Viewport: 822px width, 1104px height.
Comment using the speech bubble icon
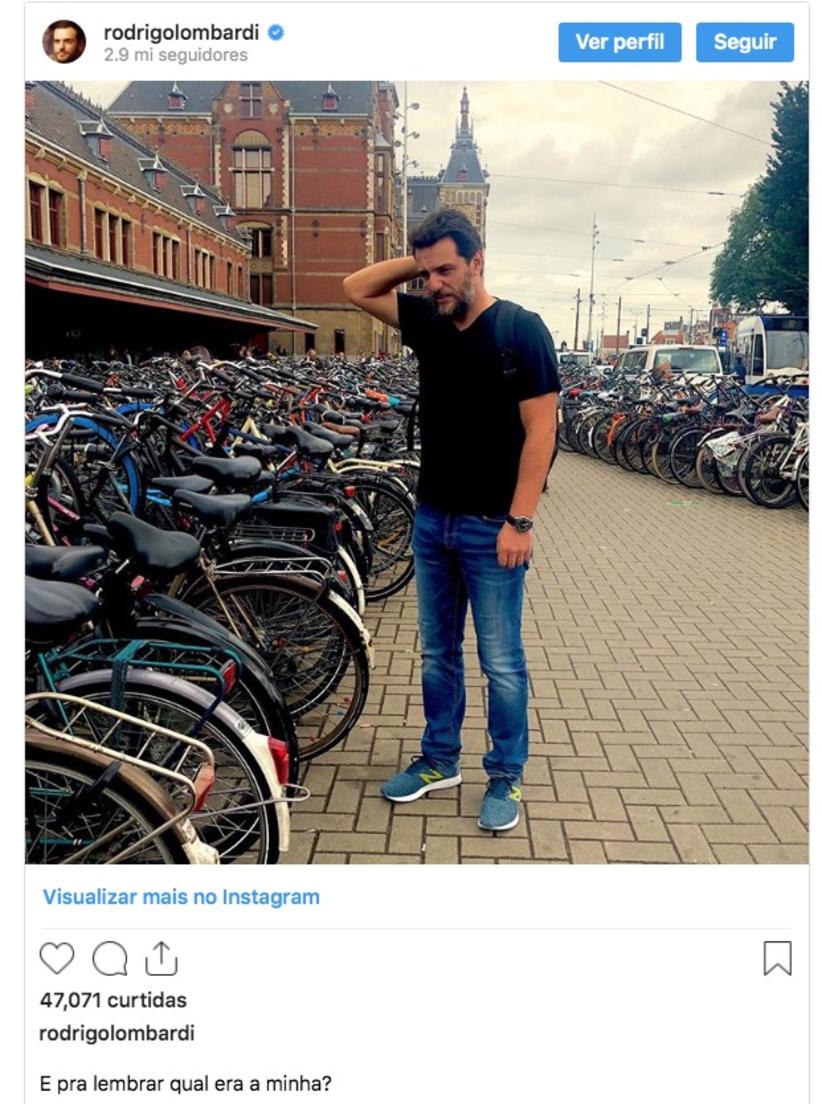(x=110, y=958)
